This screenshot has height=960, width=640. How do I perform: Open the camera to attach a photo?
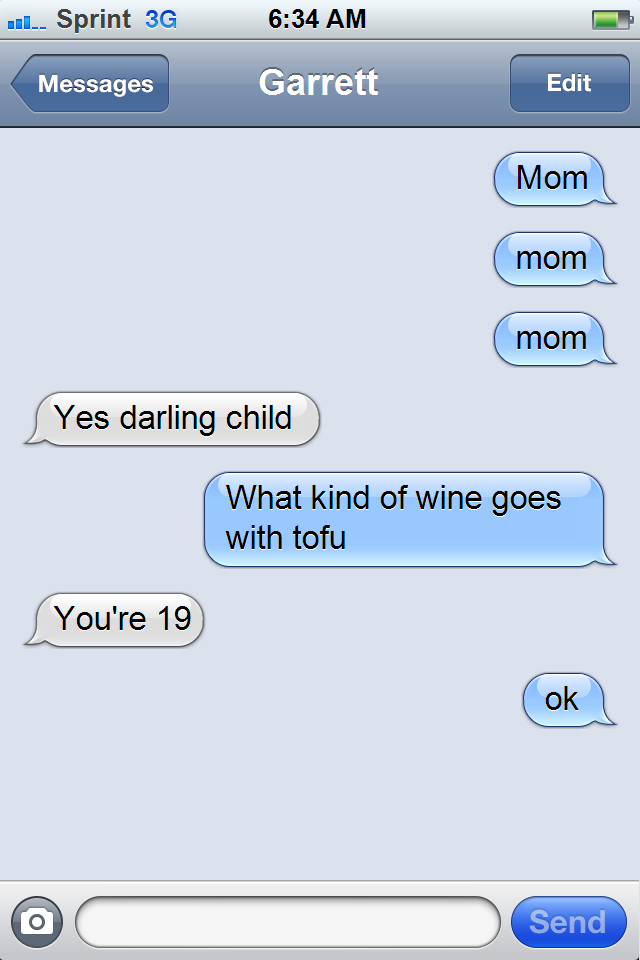[37, 921]
